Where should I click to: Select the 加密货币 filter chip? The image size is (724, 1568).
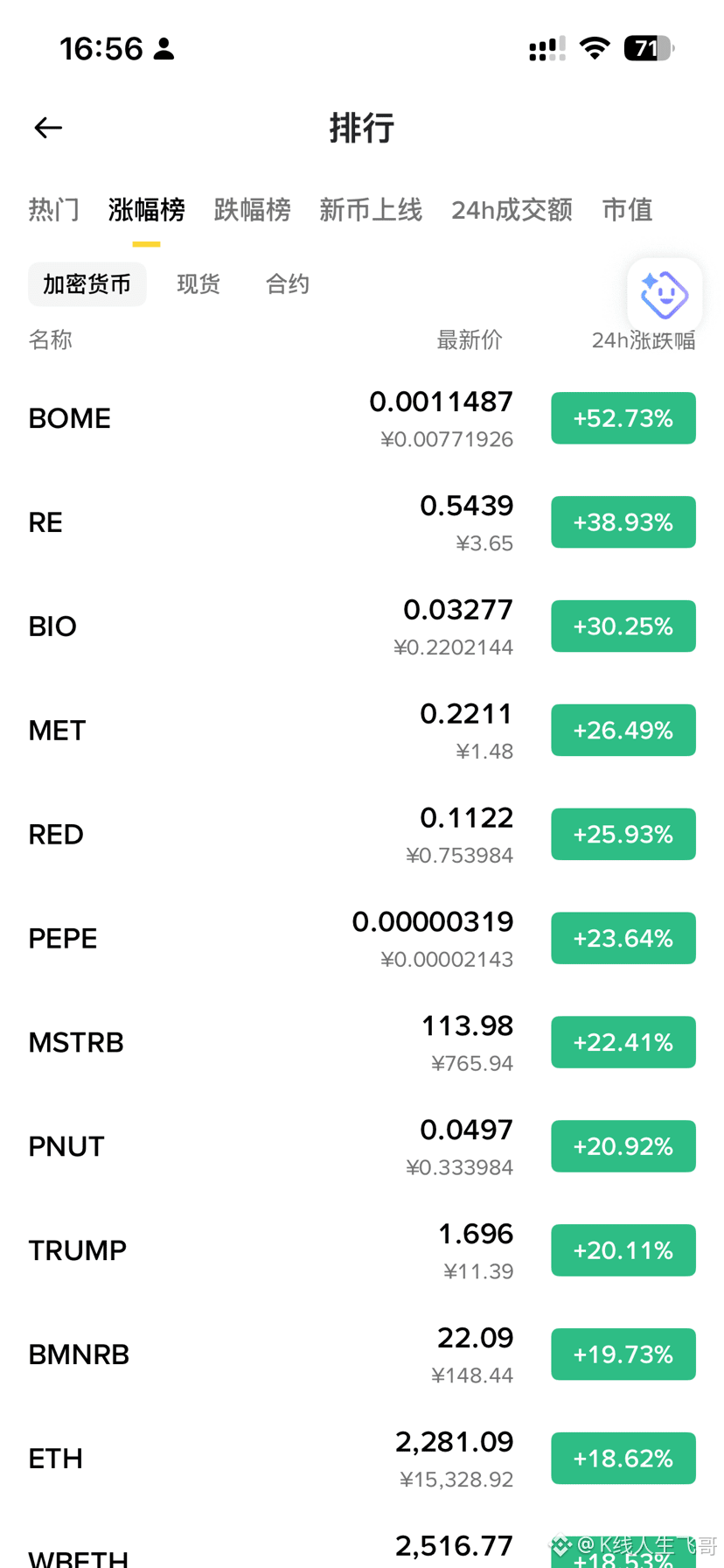coord(87,284)
